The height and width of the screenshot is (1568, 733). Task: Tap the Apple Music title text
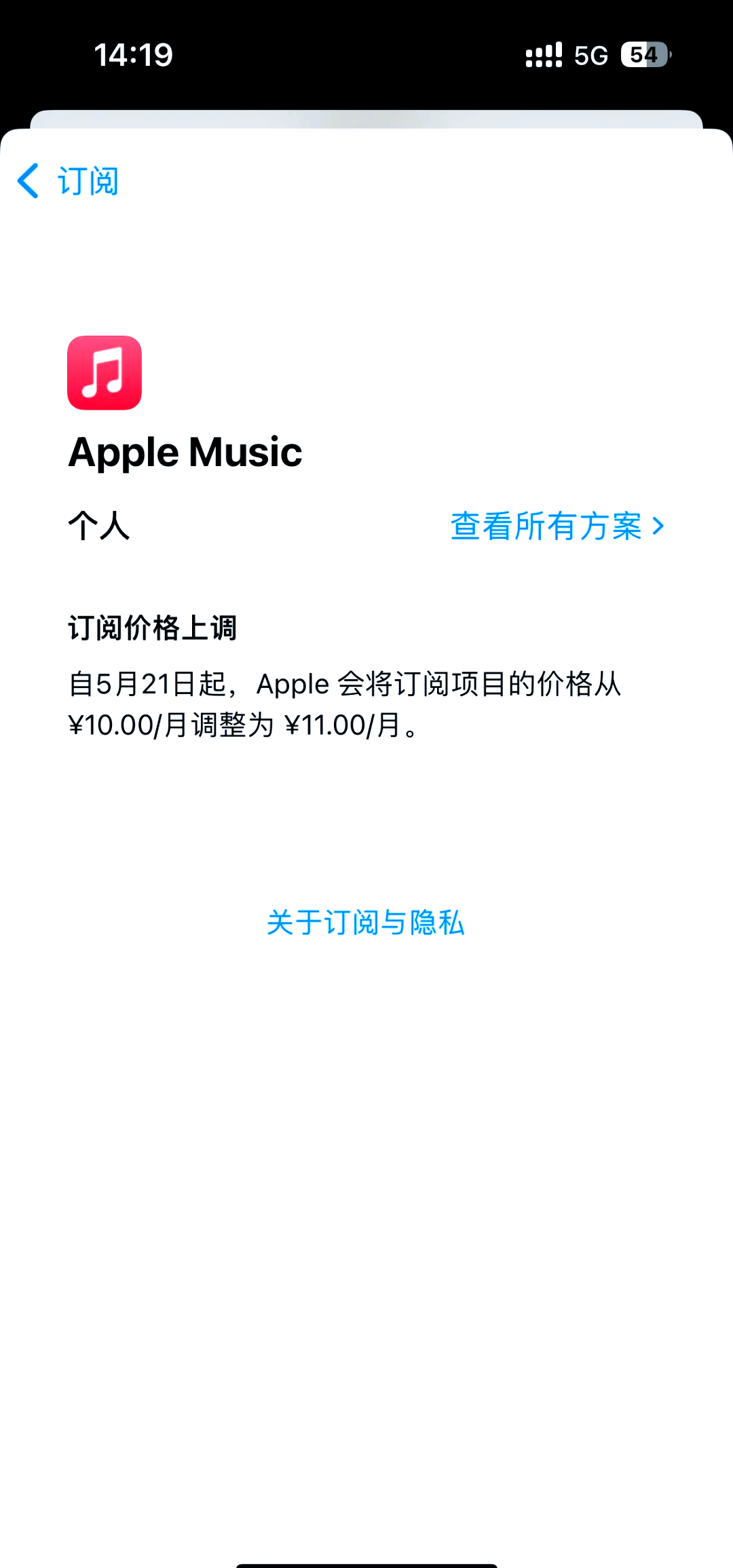point(185,451)
